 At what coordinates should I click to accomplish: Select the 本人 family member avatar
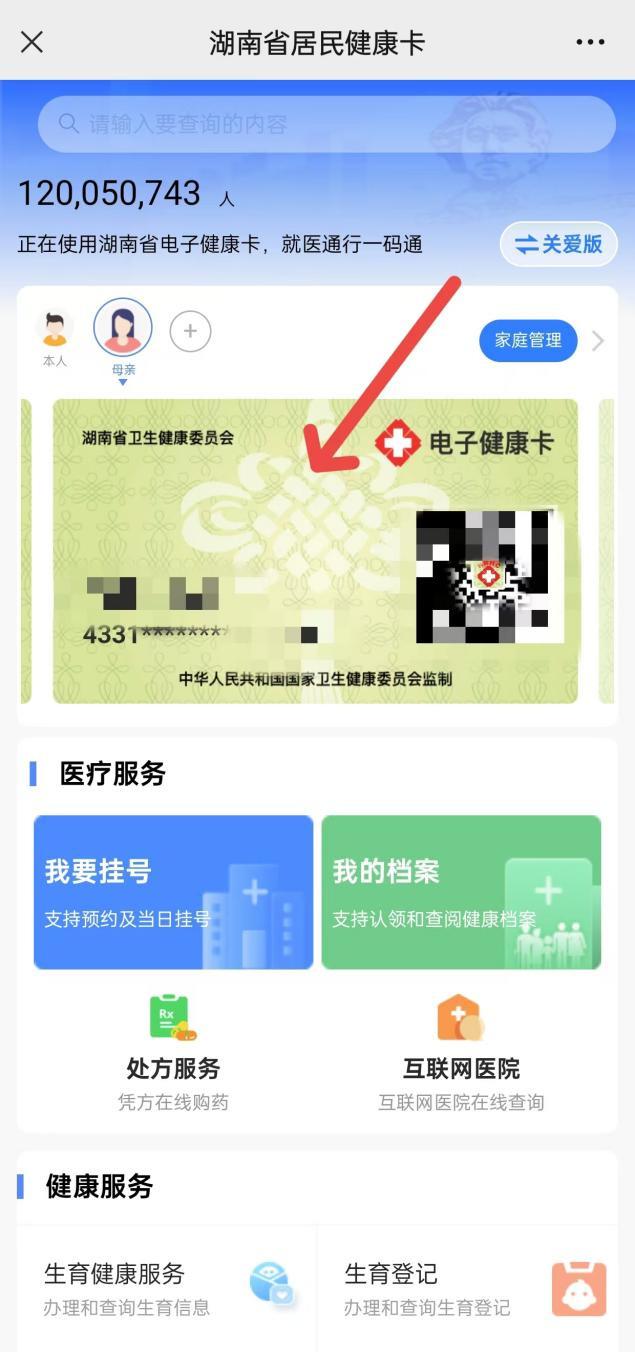click(x=55, y=331)
